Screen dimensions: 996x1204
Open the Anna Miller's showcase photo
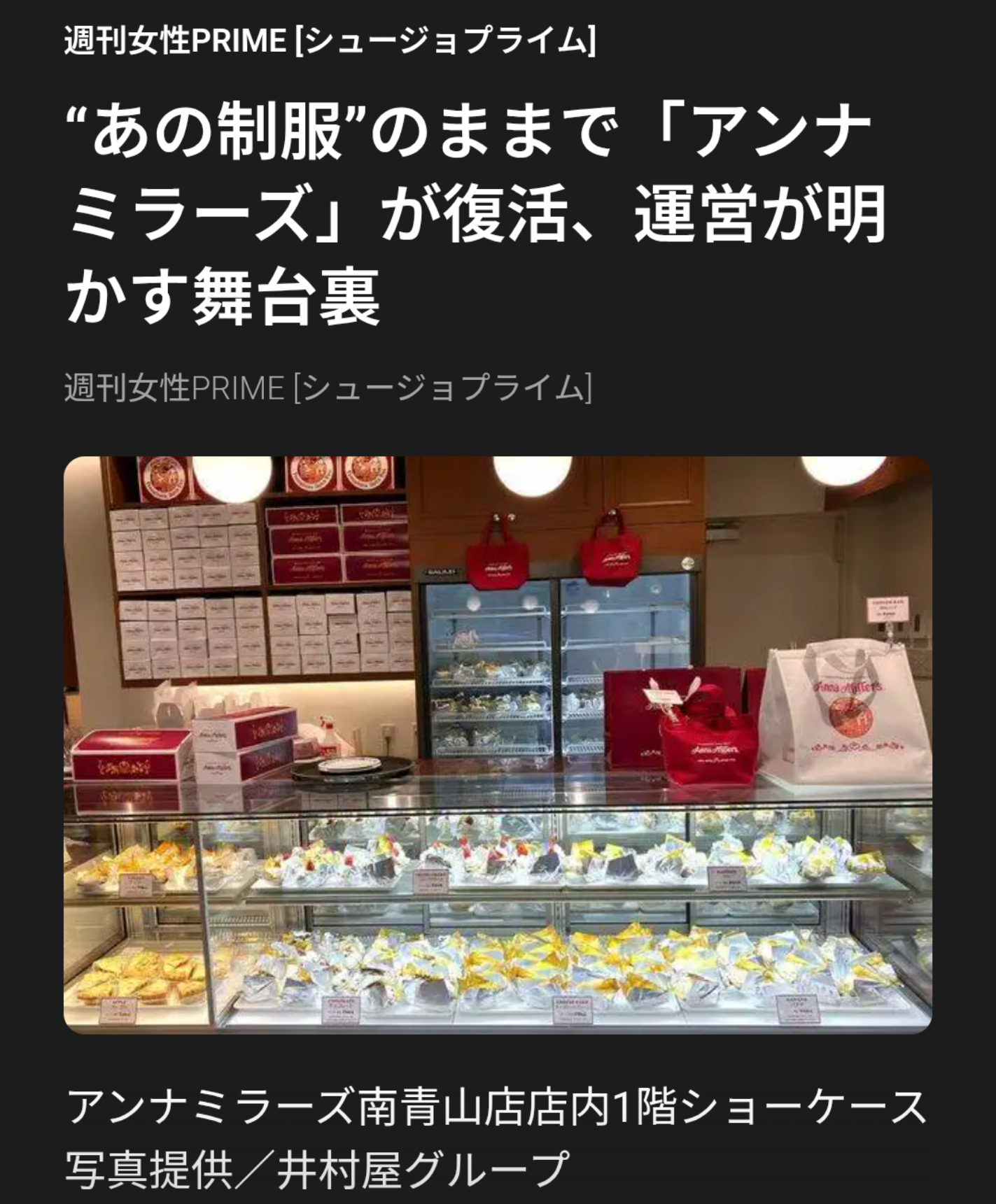point(498,744)
